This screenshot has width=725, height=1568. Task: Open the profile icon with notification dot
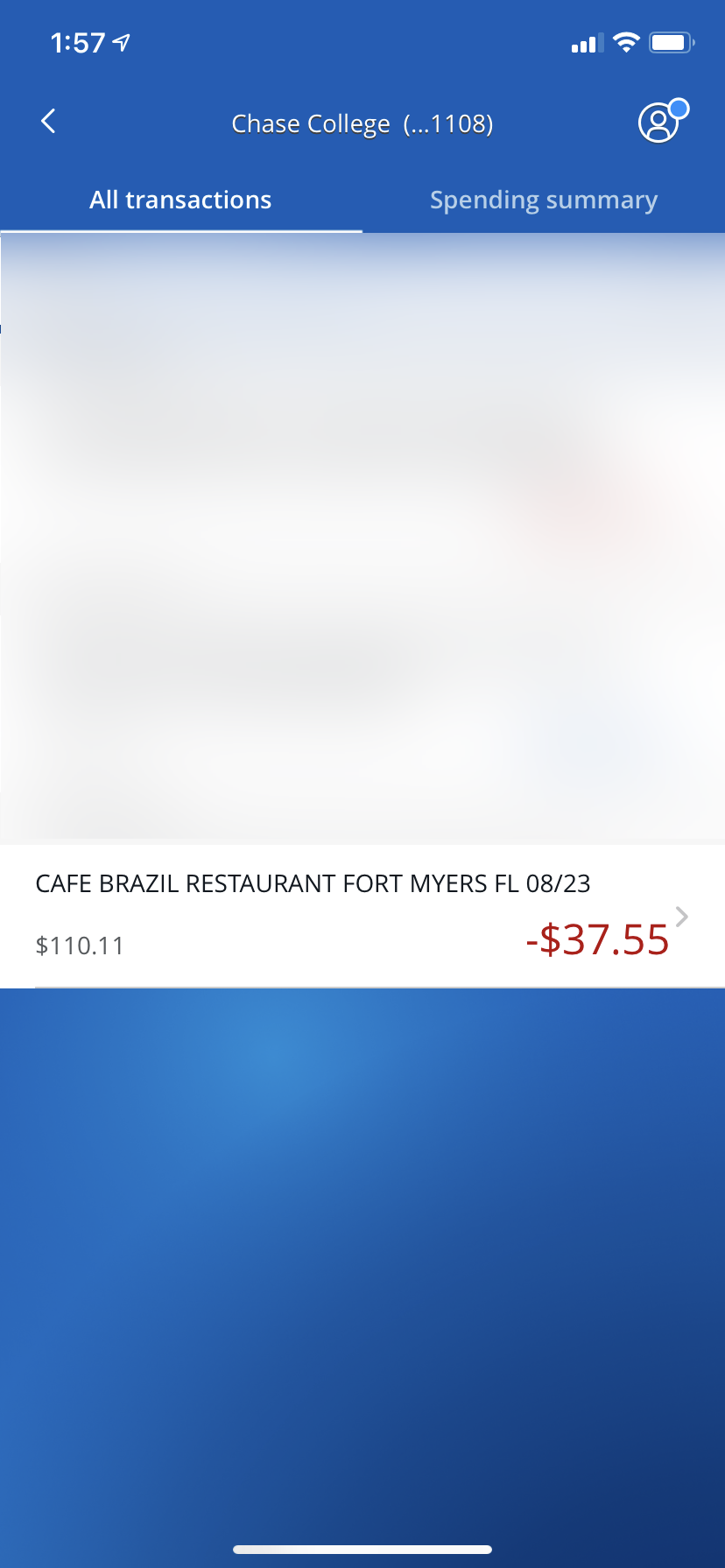point(661,122)
